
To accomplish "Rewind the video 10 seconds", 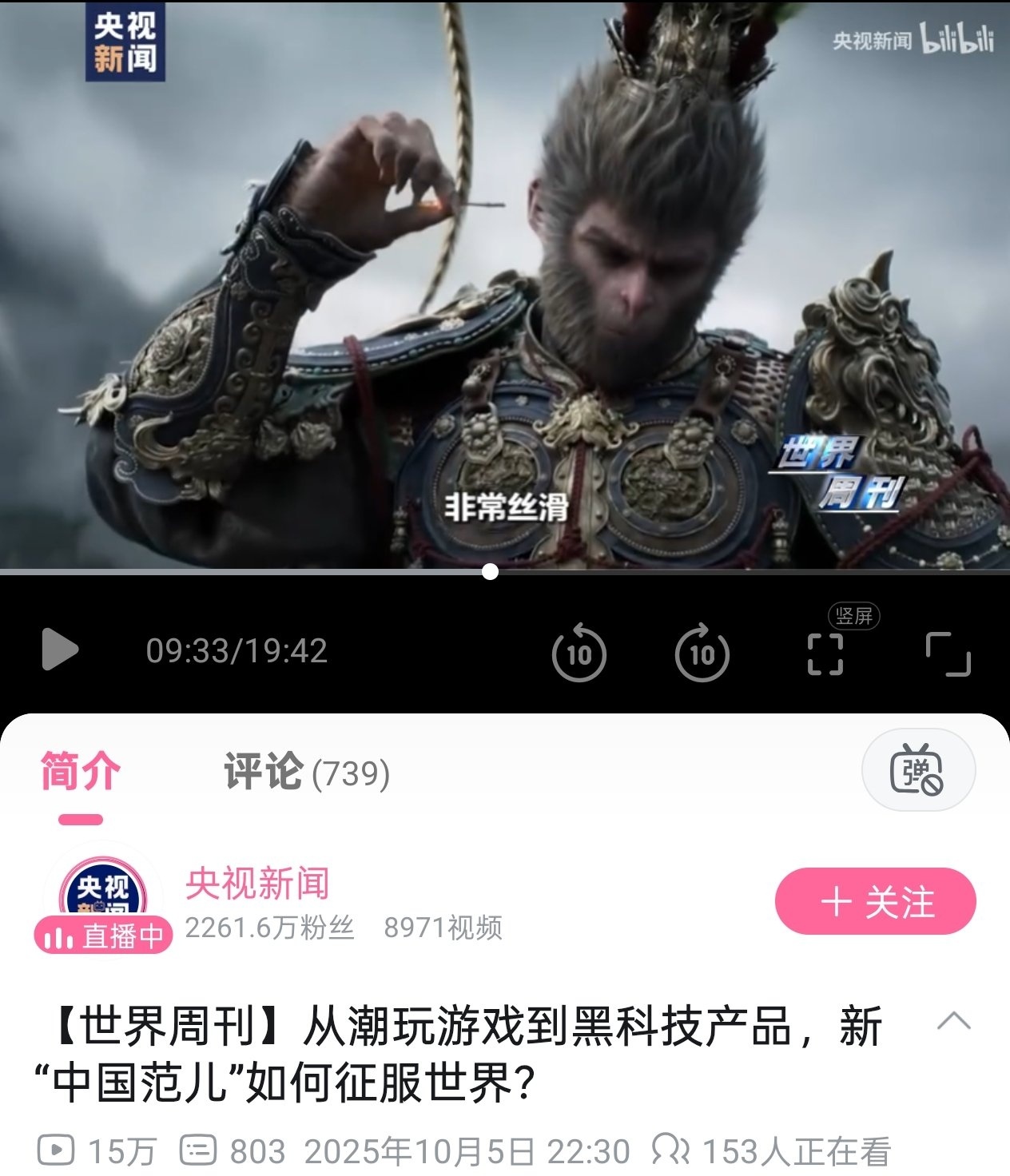I will pos(579,653).
